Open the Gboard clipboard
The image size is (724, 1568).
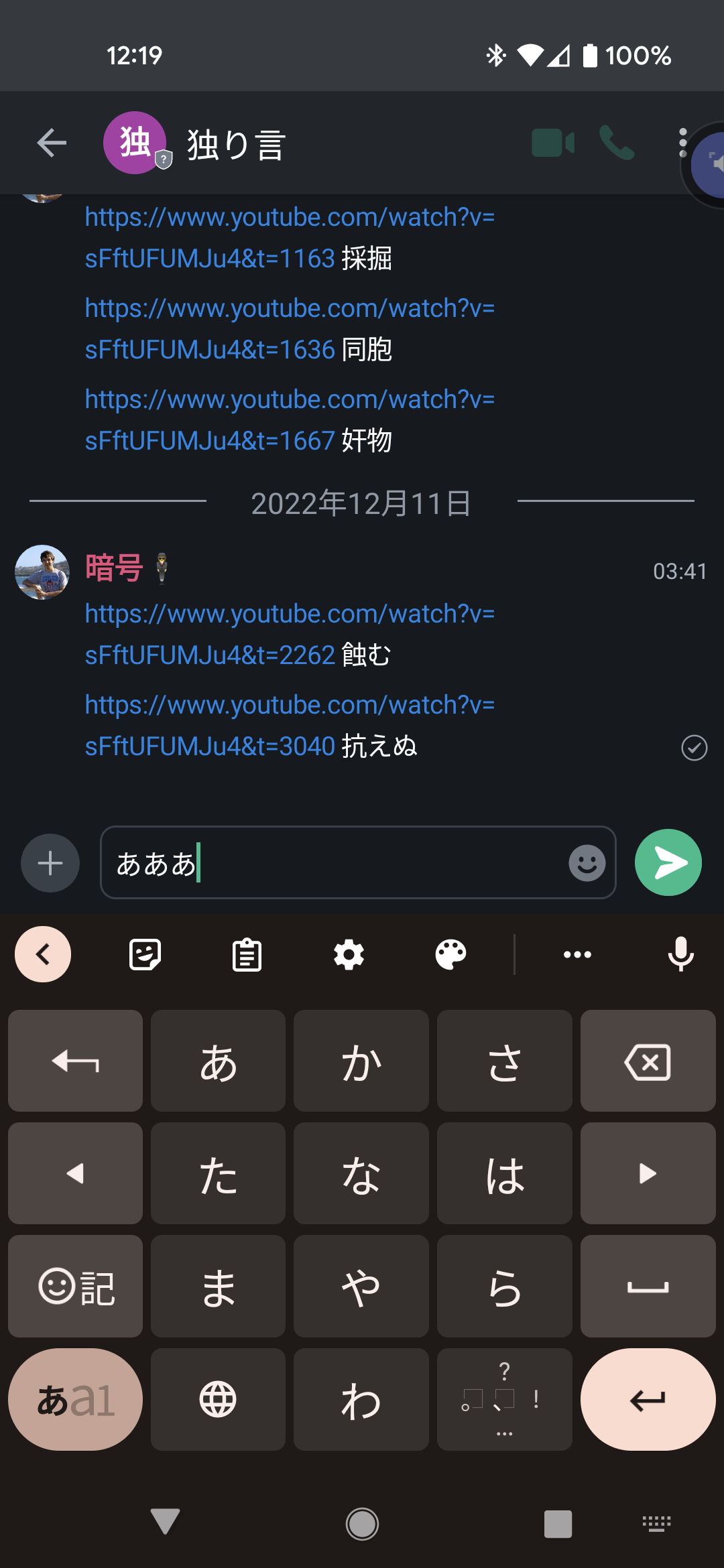point(247,954)
